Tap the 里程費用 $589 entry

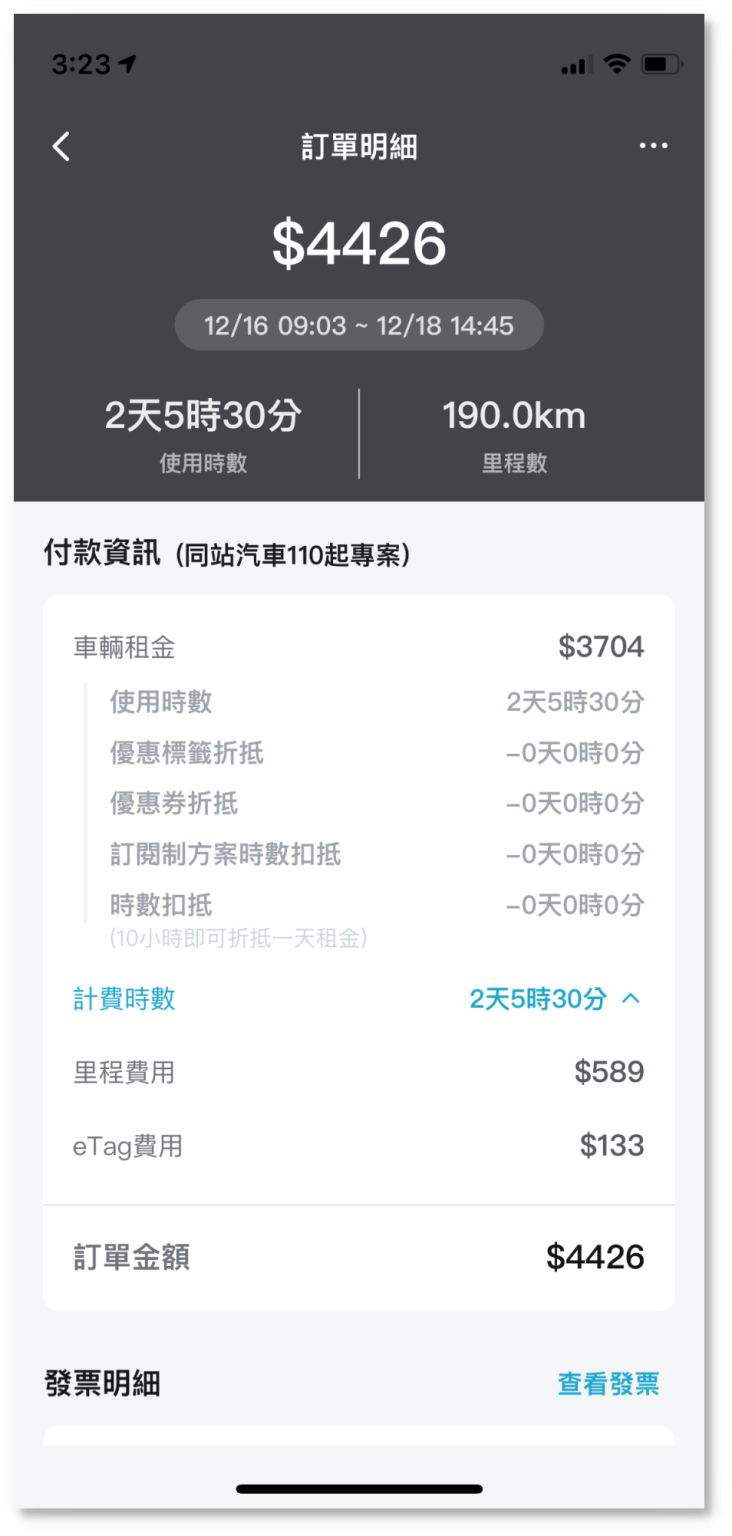point(357,1072)
